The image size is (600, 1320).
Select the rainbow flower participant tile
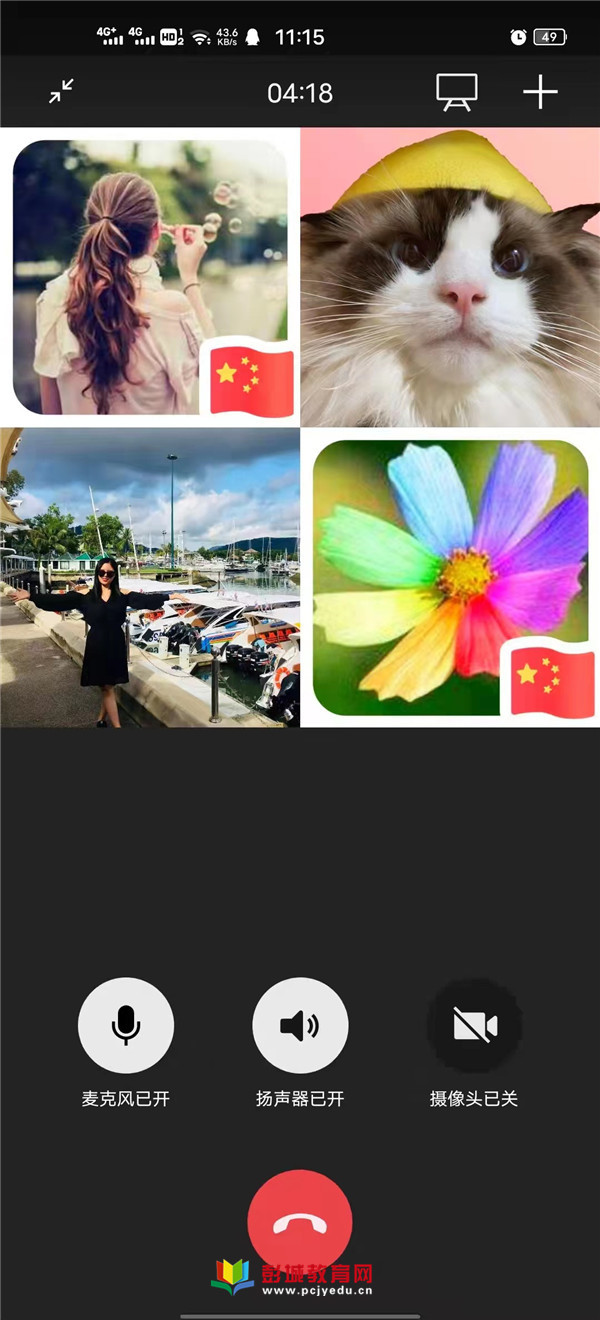click(450, 577)
